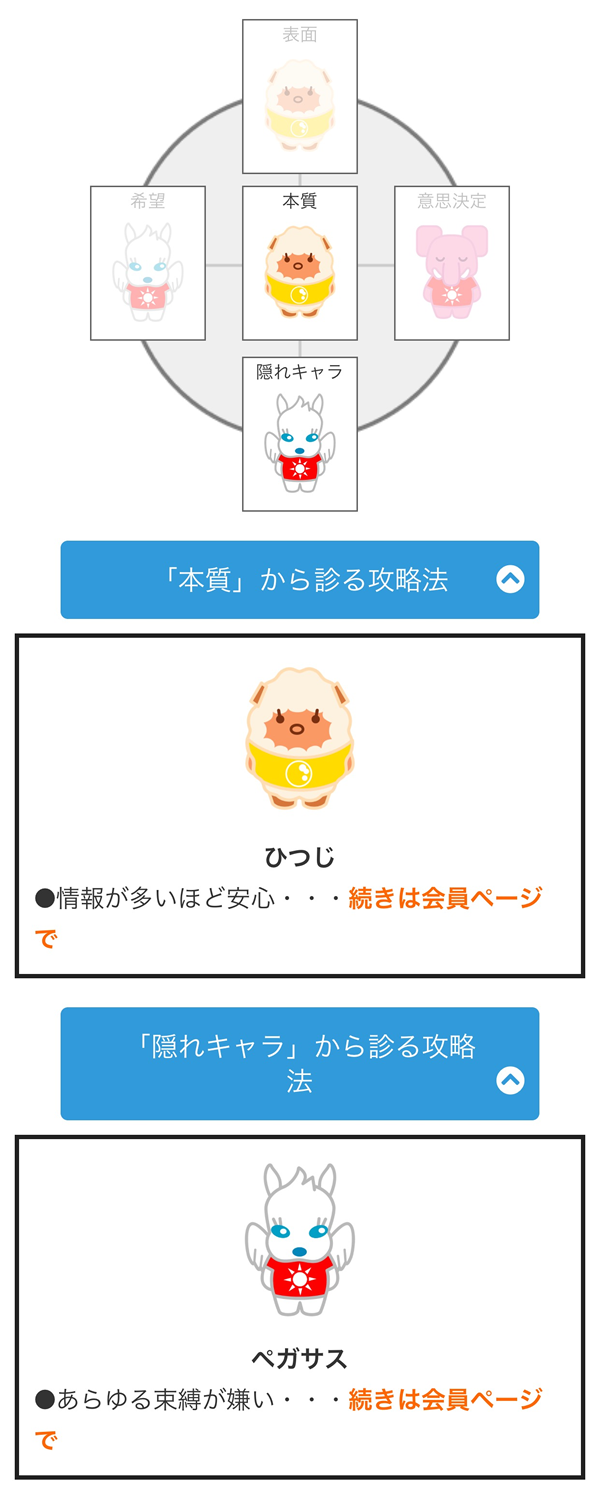Select the 本質 character card
Viewport: 600px width, 1497px height.
point(300,263)
